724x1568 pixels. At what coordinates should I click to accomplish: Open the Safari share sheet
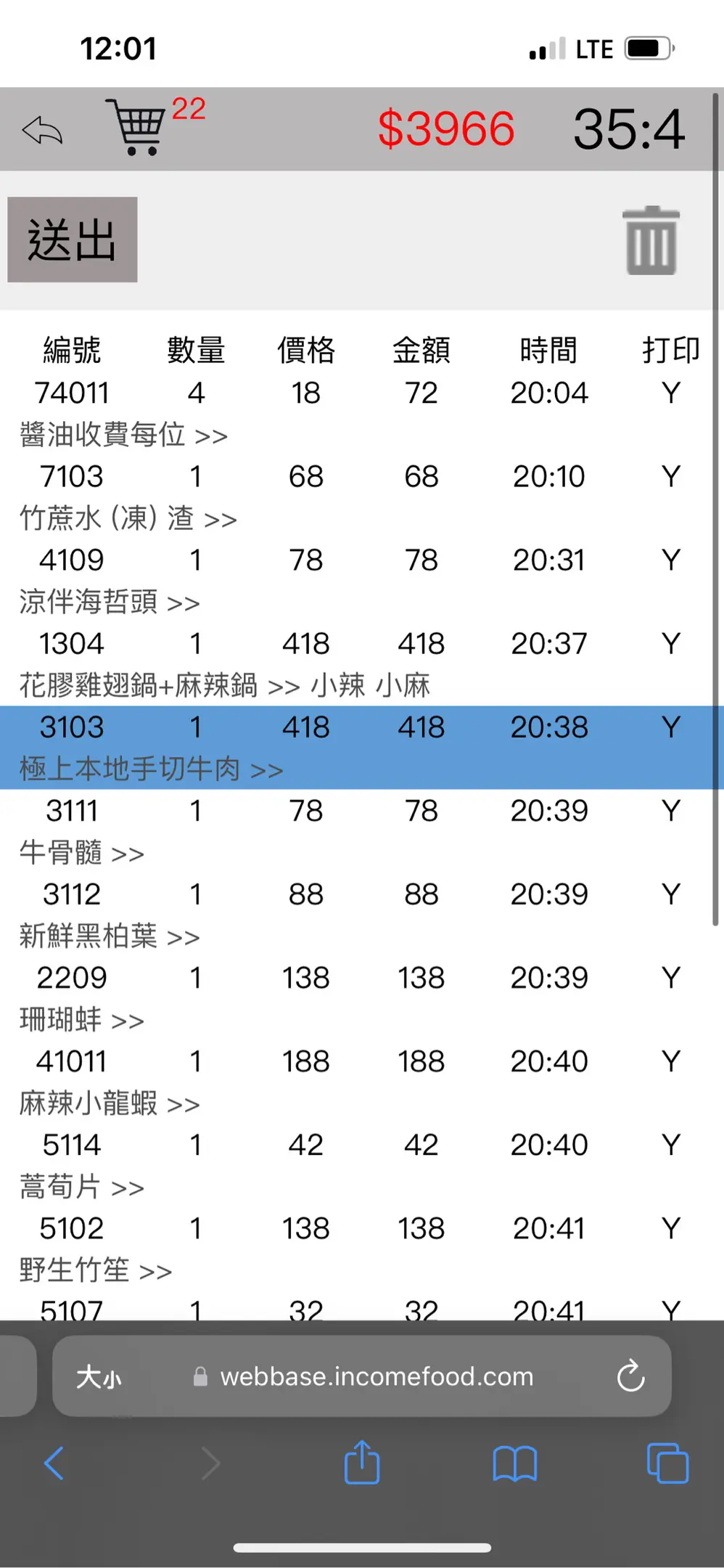click(362, 1463)
